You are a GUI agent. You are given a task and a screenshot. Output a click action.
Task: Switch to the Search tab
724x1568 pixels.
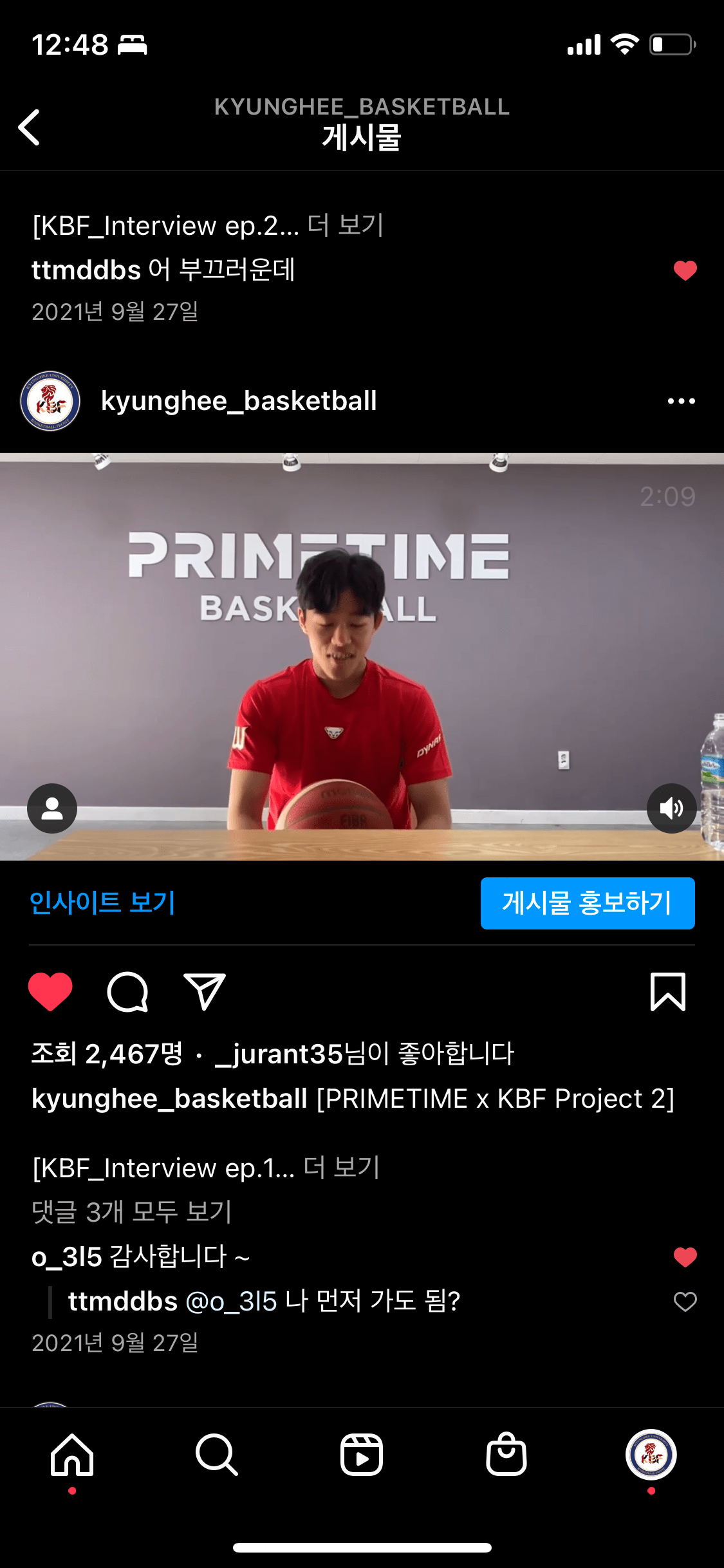tap(217, 1455)
